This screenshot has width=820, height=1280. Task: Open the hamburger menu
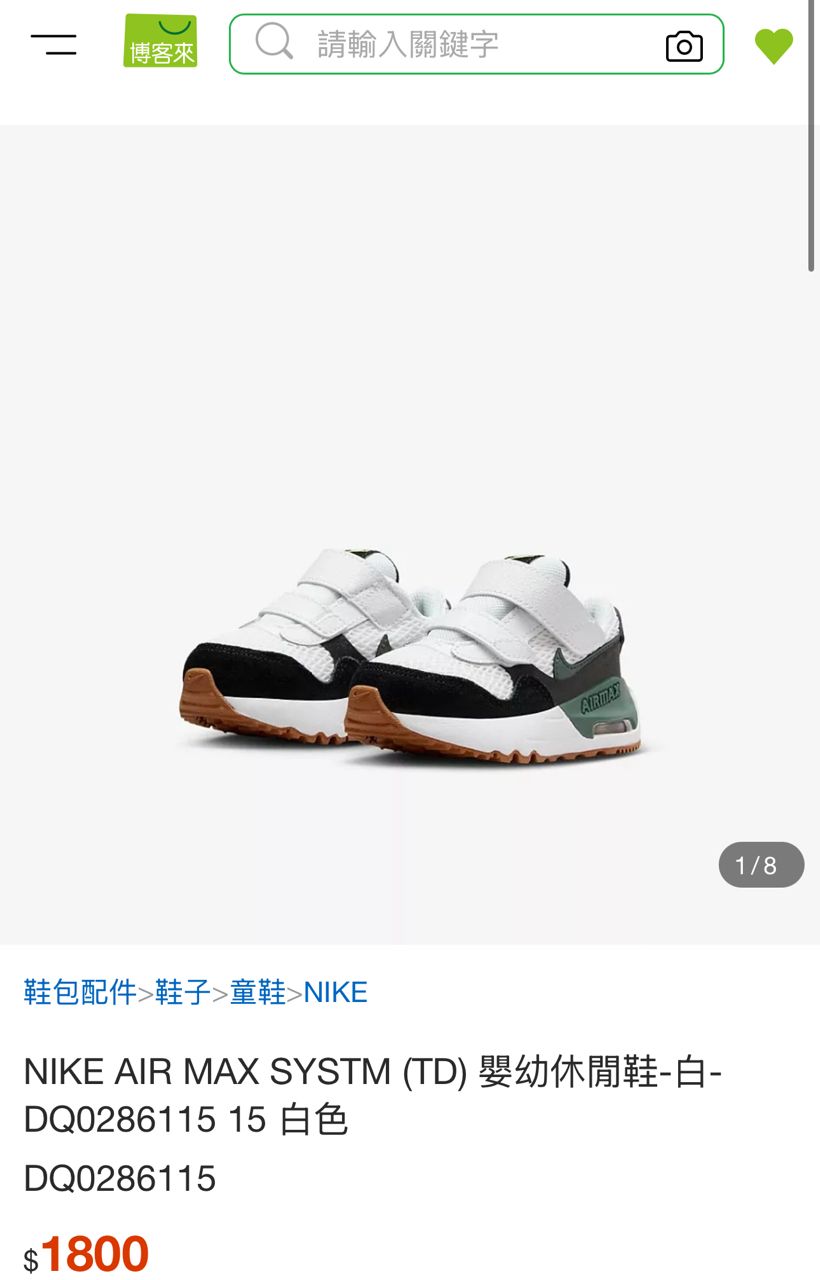53,44
